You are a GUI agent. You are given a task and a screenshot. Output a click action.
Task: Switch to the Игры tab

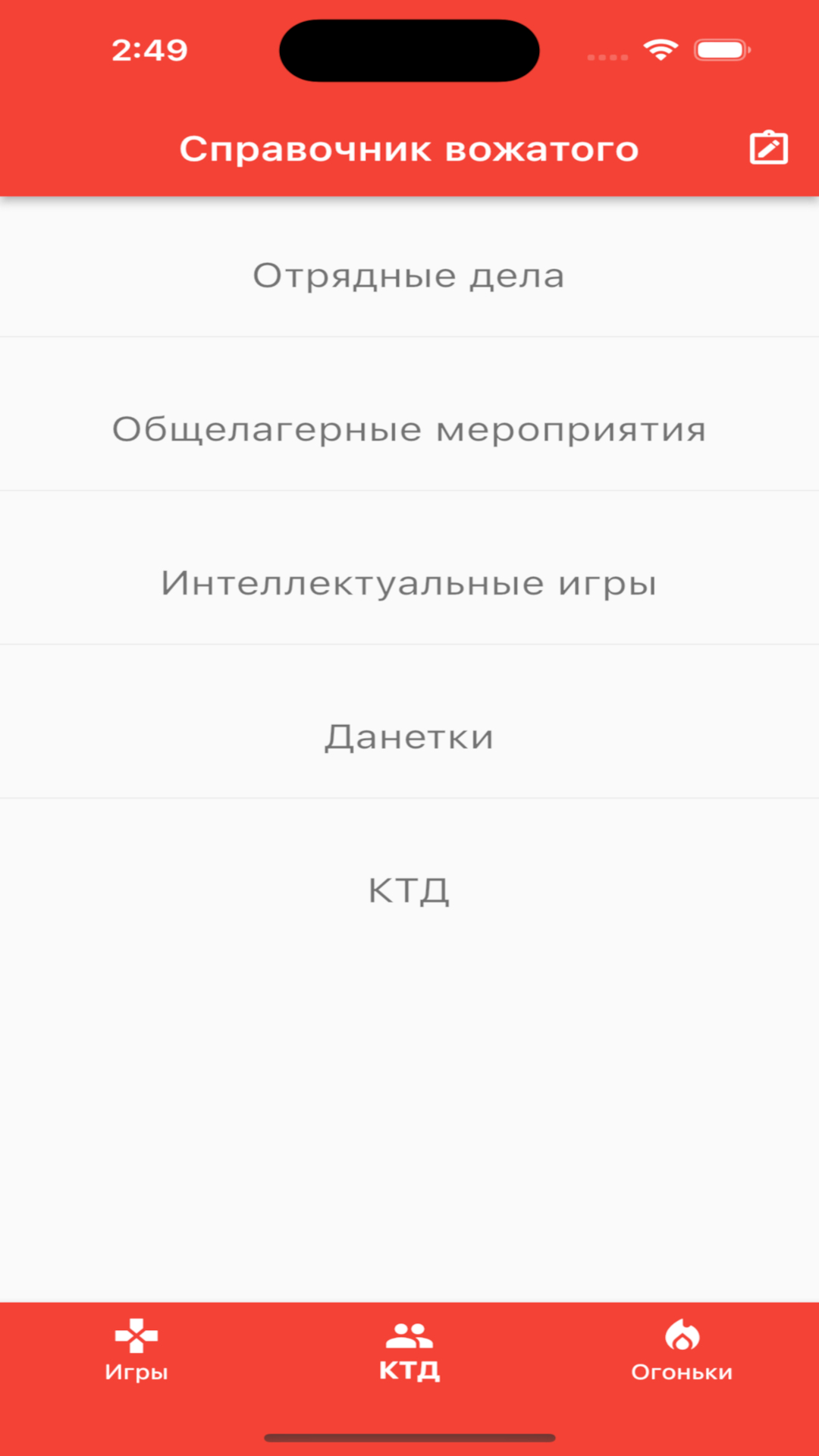(136, 1351)
